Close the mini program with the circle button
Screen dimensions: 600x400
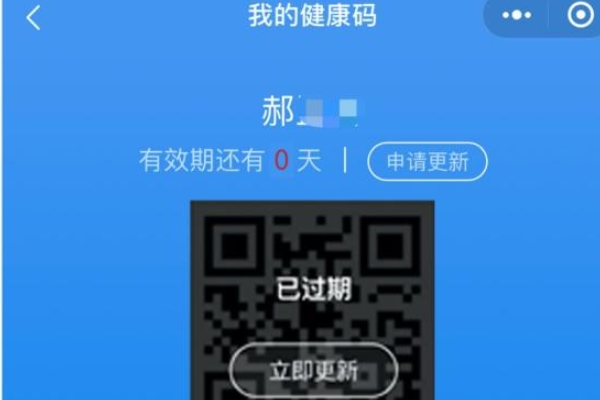[x=579, y=15]
